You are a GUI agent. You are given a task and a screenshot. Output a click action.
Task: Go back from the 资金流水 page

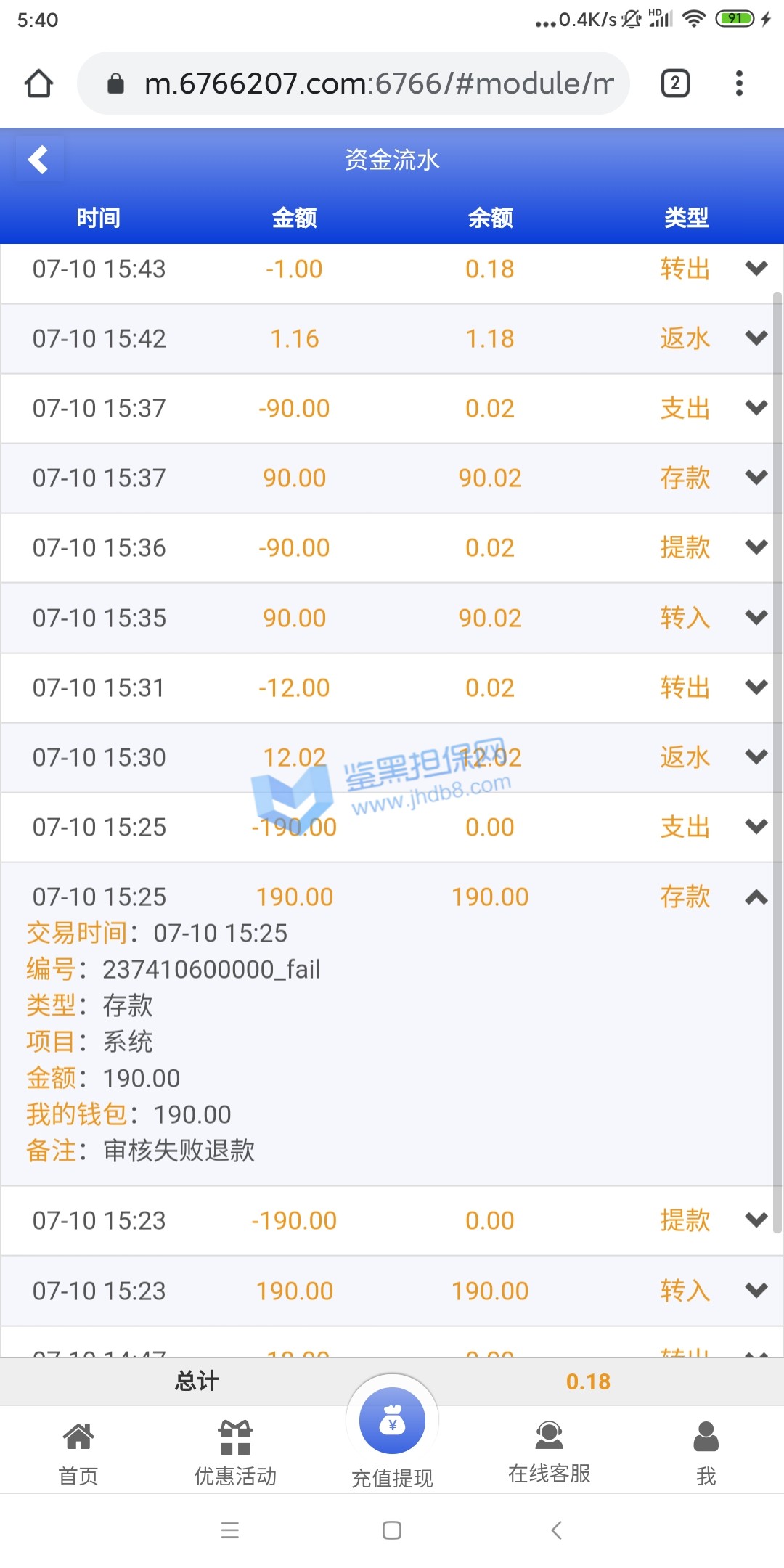38,160
